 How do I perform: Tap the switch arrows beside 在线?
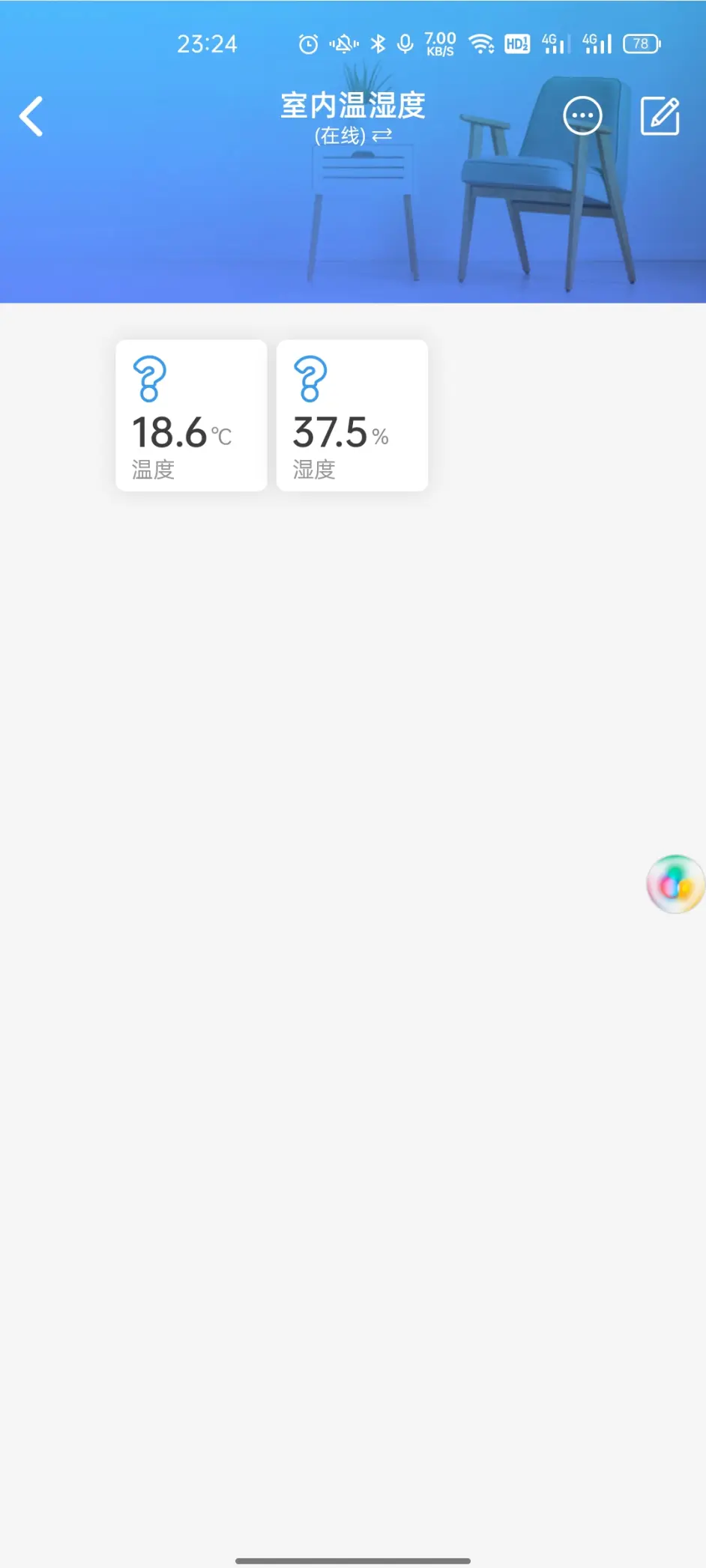[382, 135]
